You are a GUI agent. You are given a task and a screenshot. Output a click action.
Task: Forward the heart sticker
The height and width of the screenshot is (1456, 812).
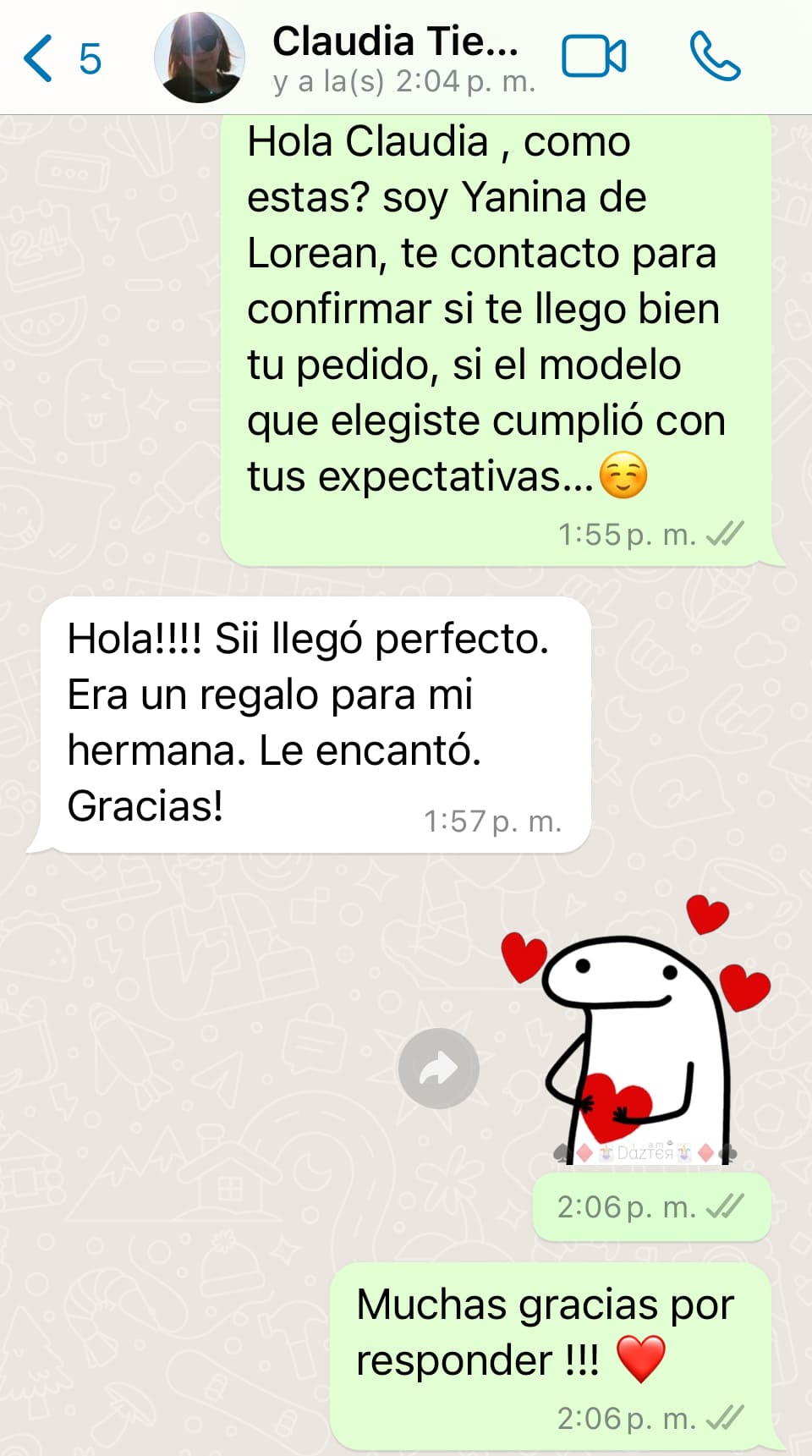(x=438, y=1068)
